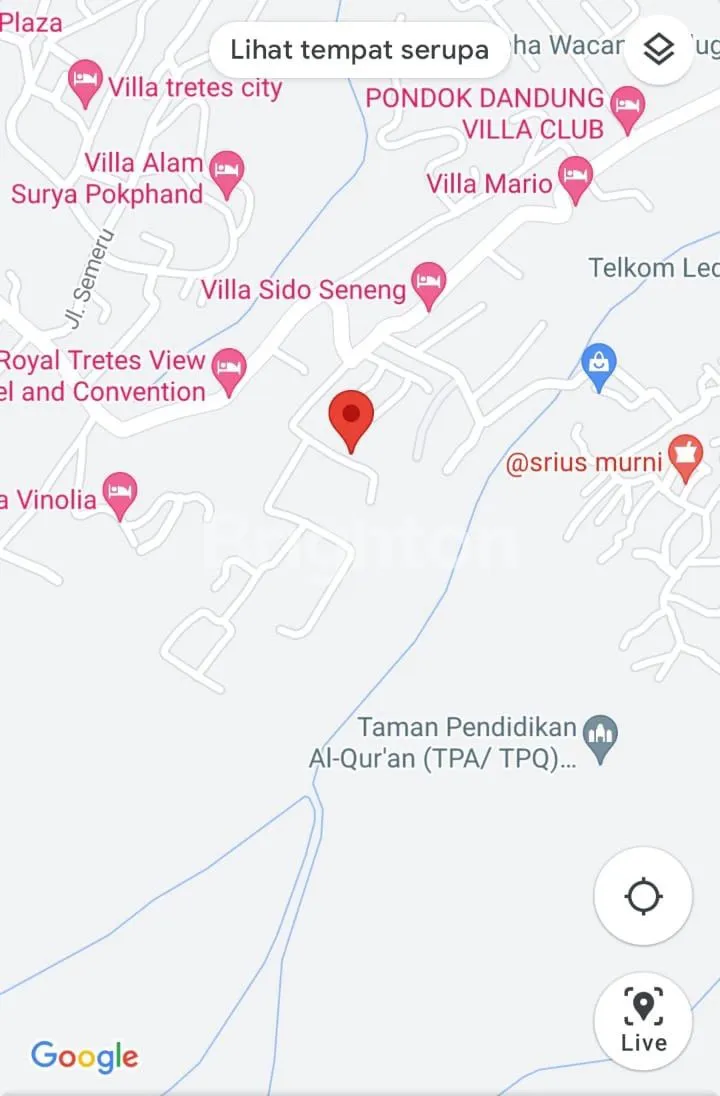Open the map layers button
Image resolution: width=720 pixels, height=1096 pixels.
pos(658,49)
